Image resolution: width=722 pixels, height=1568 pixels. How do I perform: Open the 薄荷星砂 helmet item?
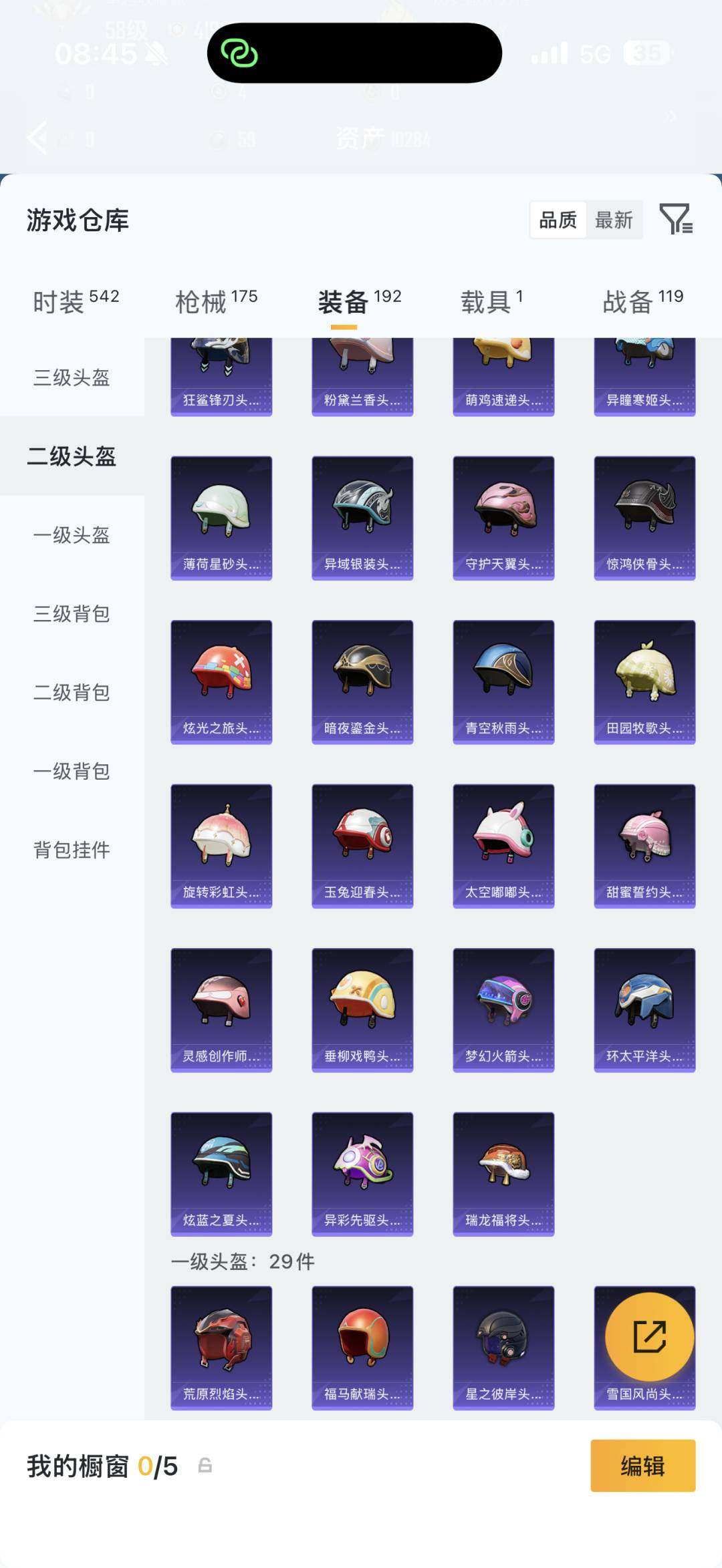[x=221, y=518]
